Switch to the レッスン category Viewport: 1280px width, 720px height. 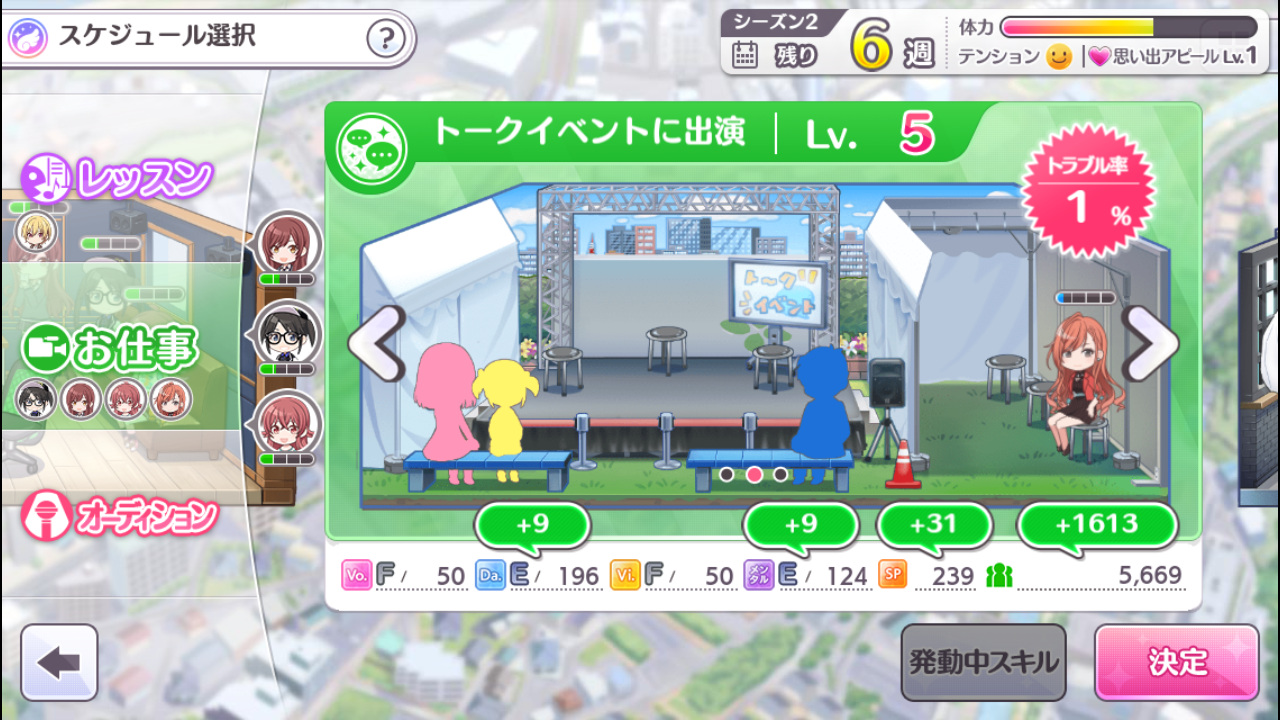(118, 179)
